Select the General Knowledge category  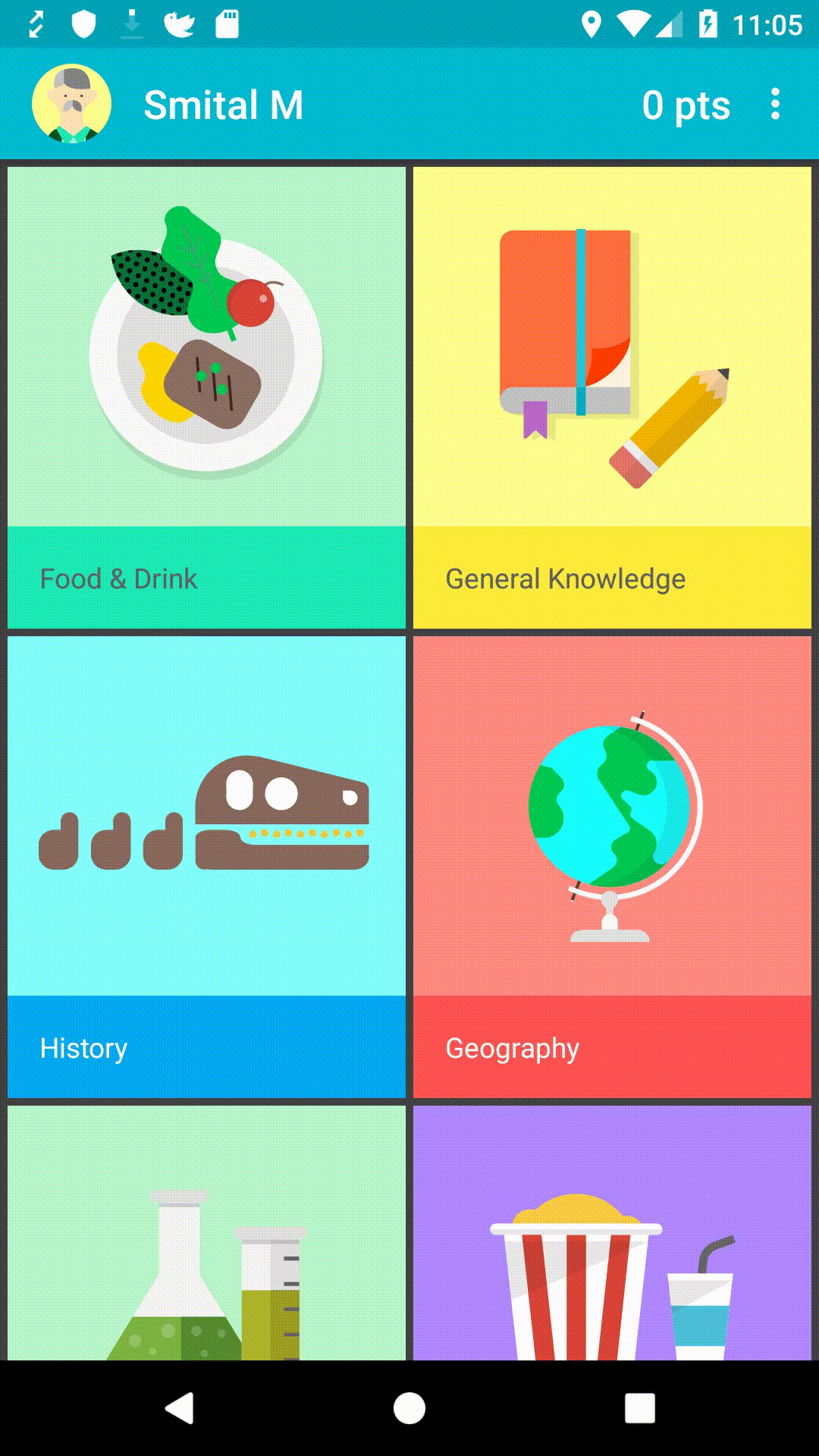click(612, 397)
